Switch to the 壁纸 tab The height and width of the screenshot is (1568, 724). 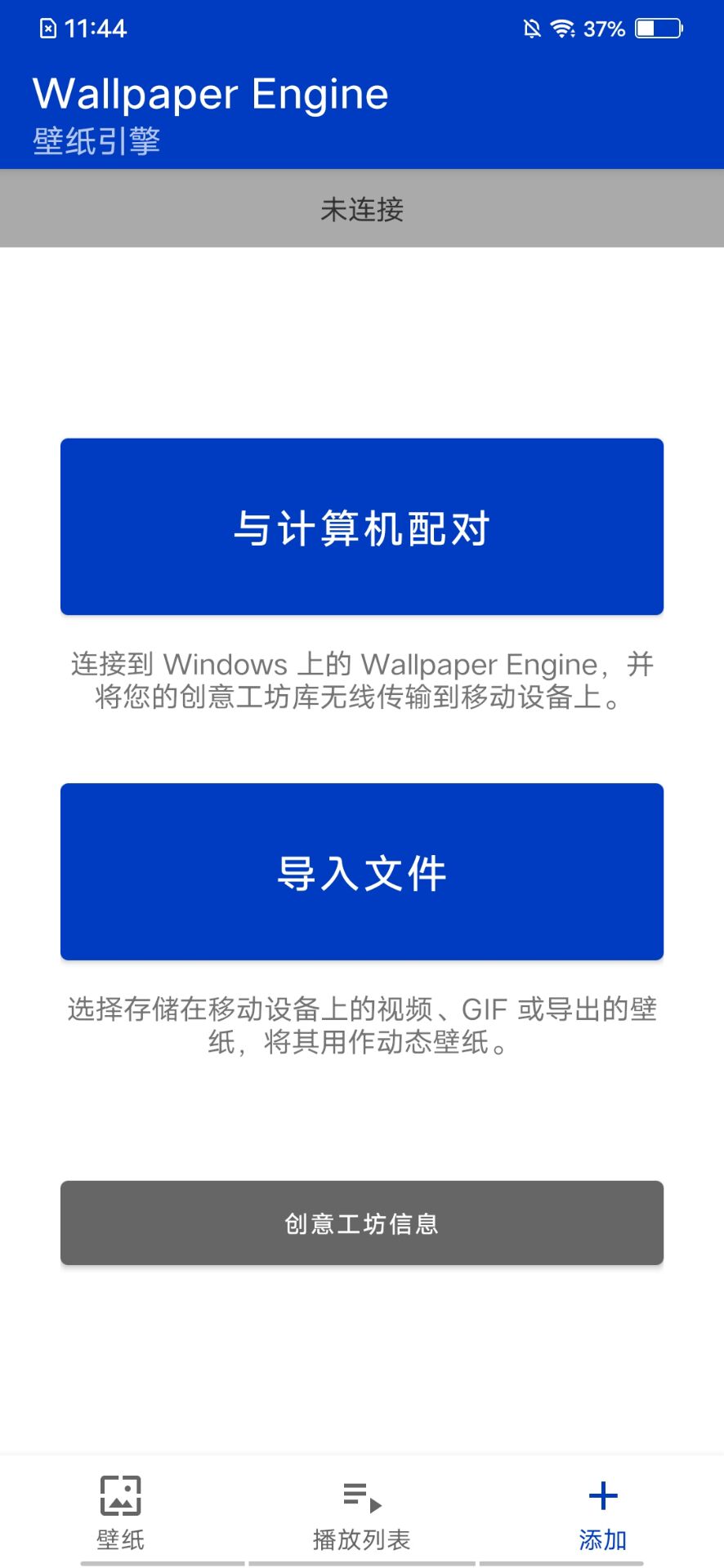coord(121,1512)
